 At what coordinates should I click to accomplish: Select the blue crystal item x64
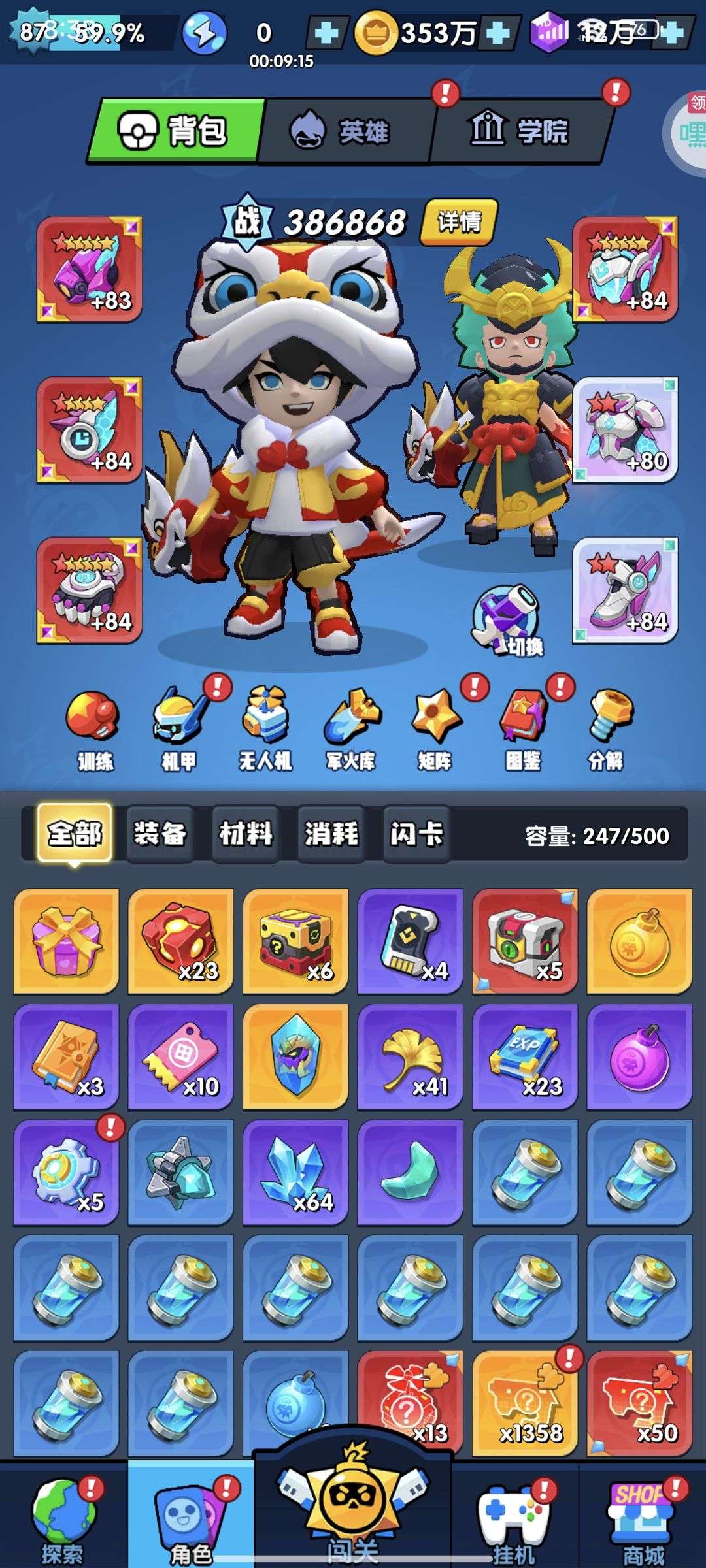click(x=295, y=1172)
